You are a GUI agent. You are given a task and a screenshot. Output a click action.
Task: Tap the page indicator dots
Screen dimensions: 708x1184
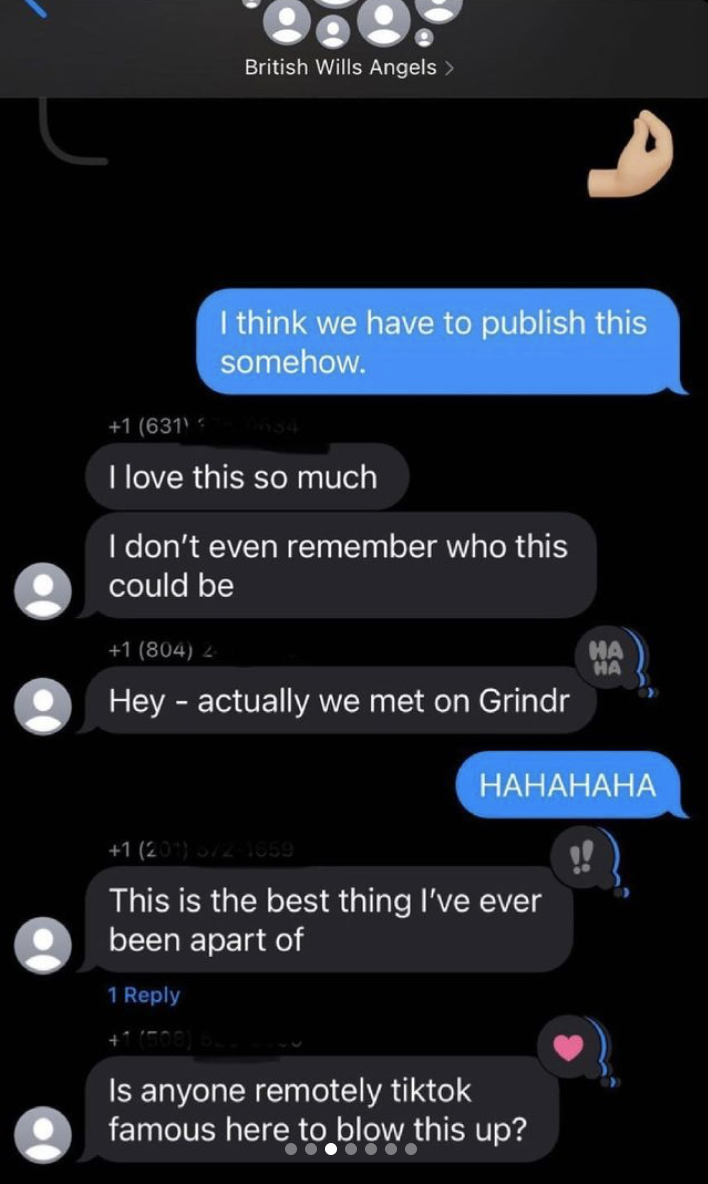[351, 1149]
